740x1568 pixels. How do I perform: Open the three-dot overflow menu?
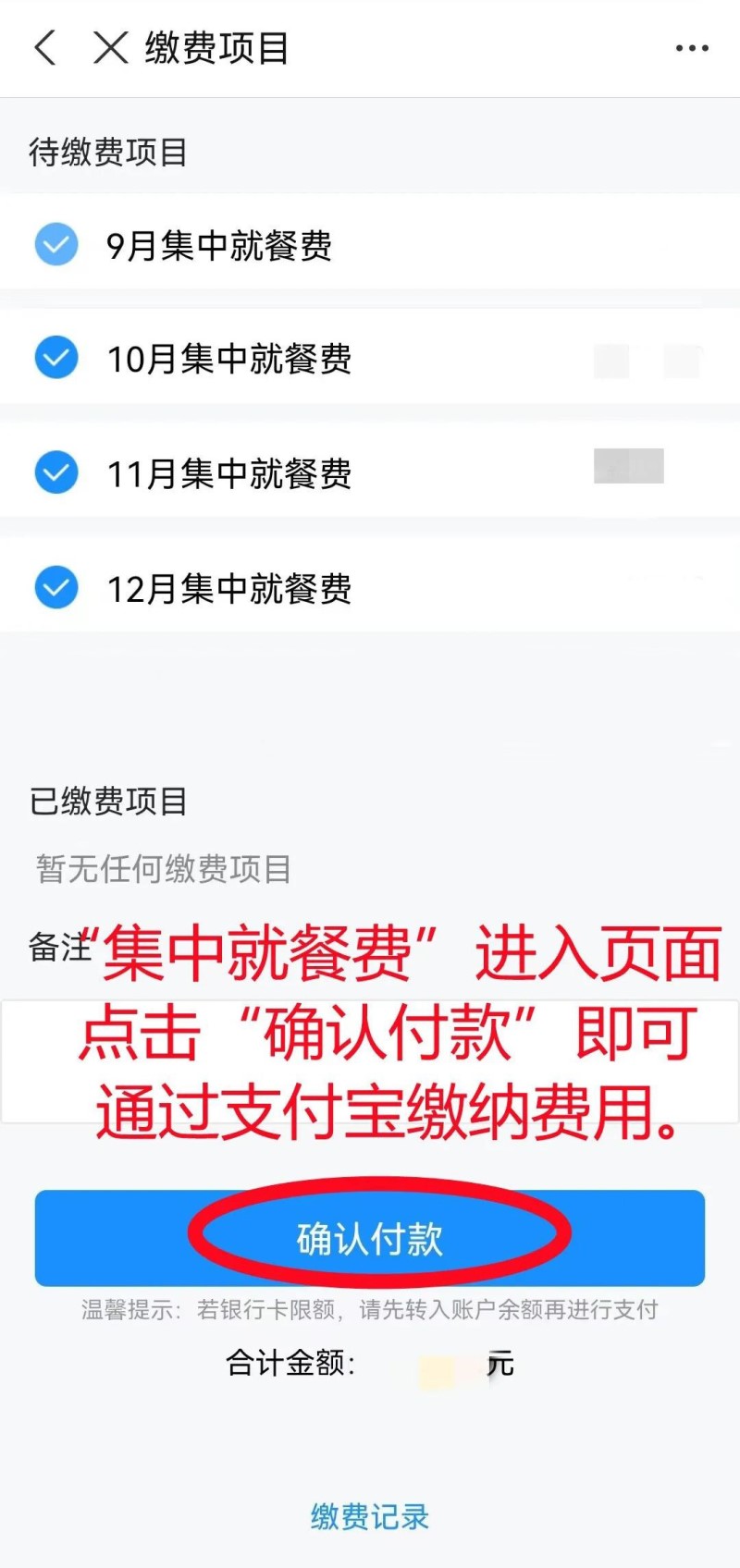point(691,48)
